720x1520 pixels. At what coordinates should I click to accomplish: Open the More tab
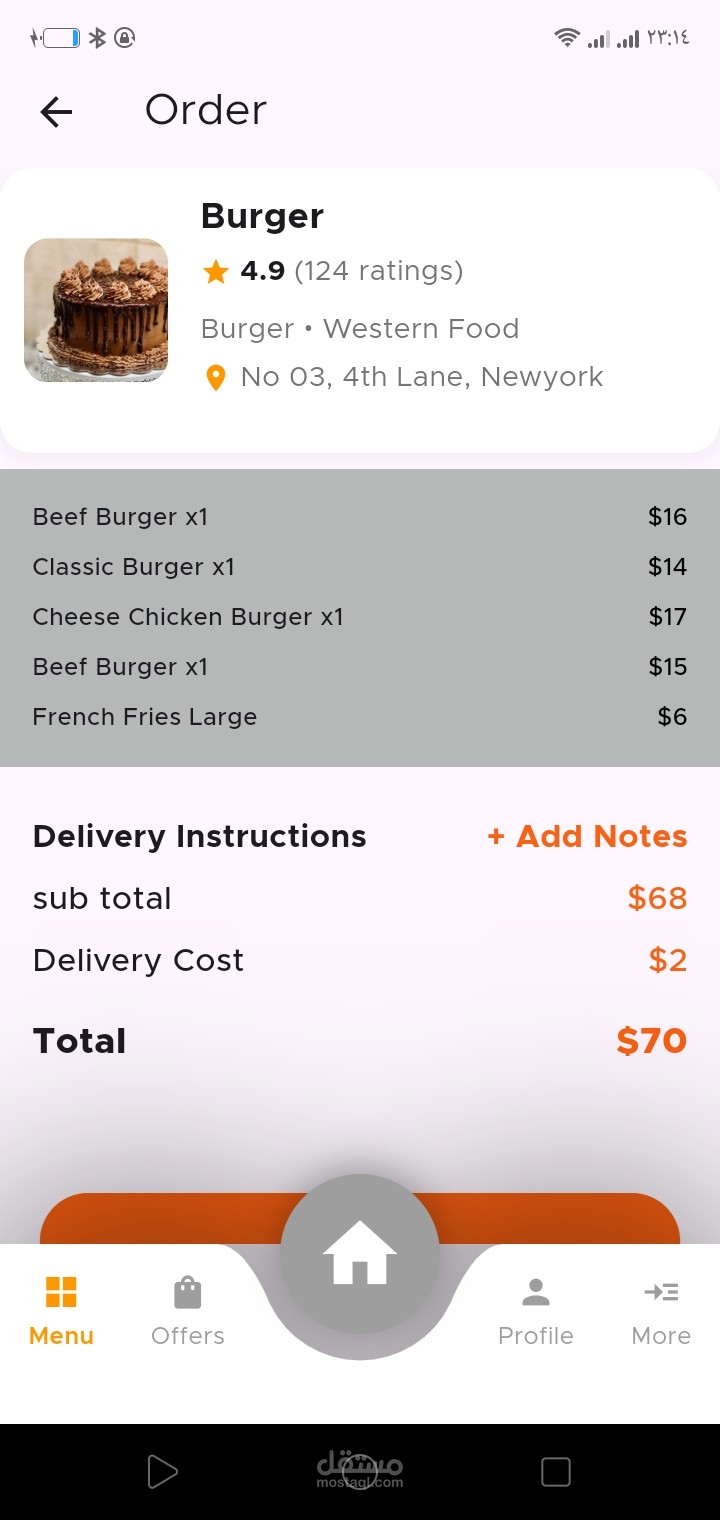coord(661,1310)
